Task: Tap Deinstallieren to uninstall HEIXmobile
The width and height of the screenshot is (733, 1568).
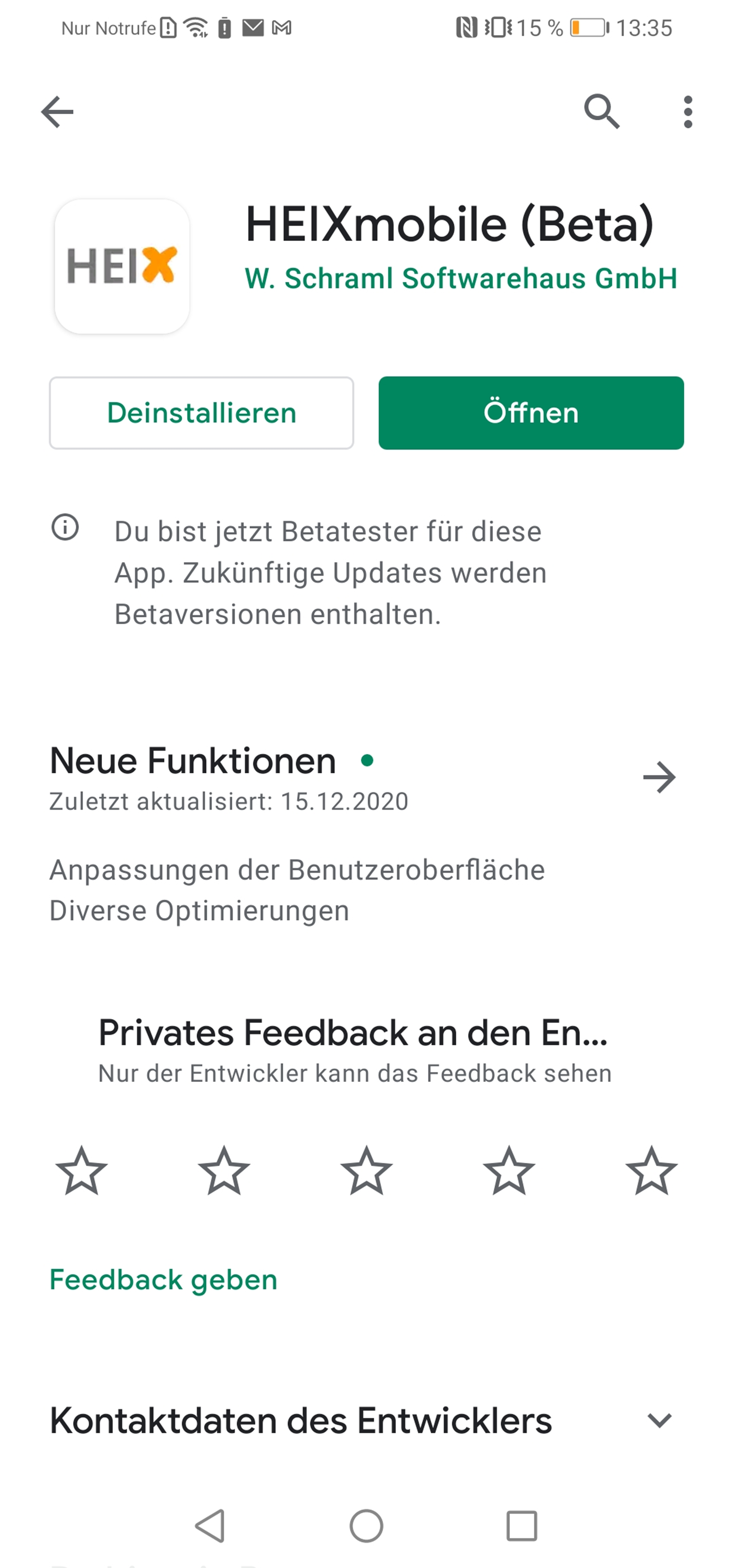Action: [201, 413]
